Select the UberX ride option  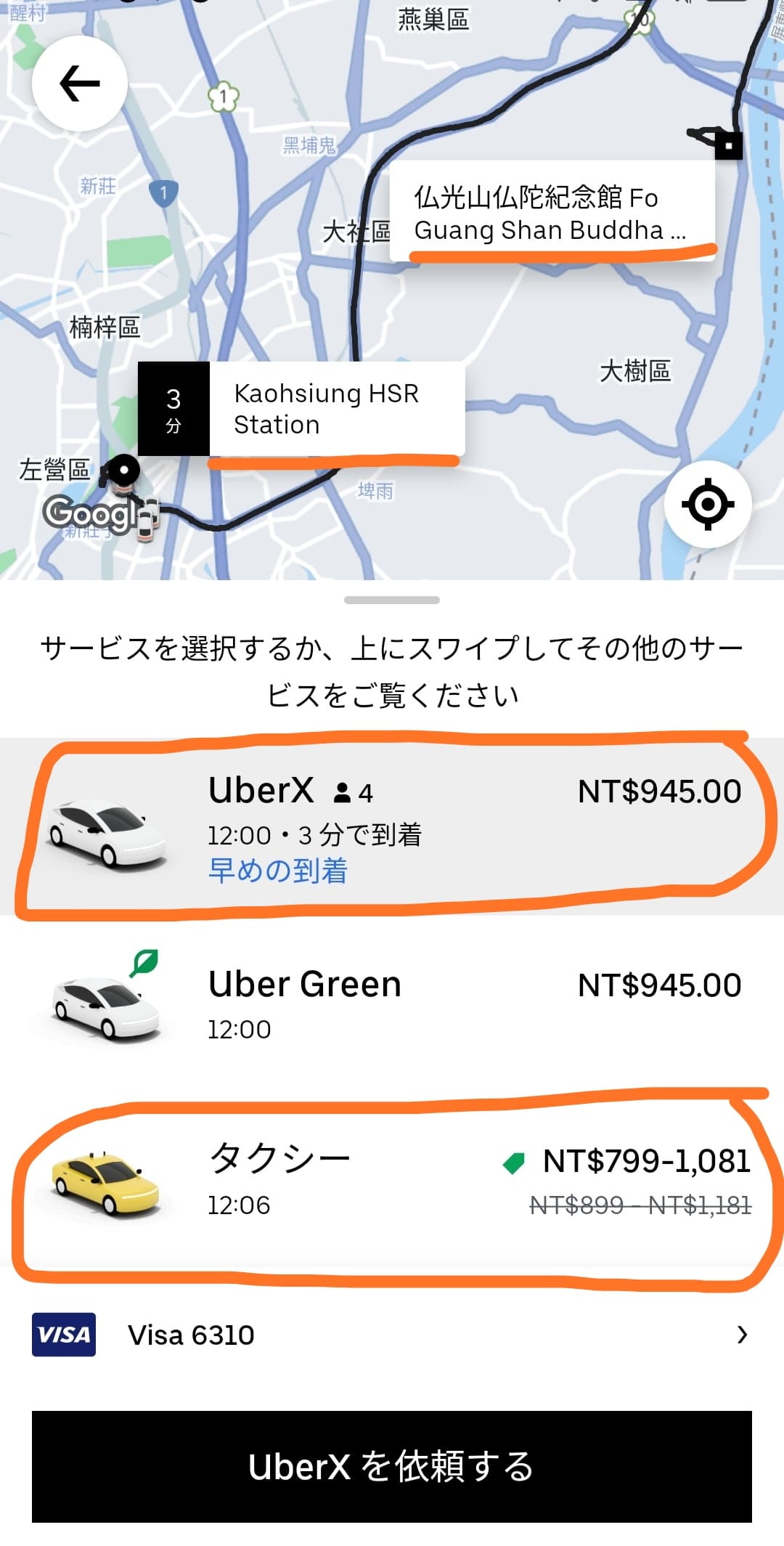tap(392, 828)
